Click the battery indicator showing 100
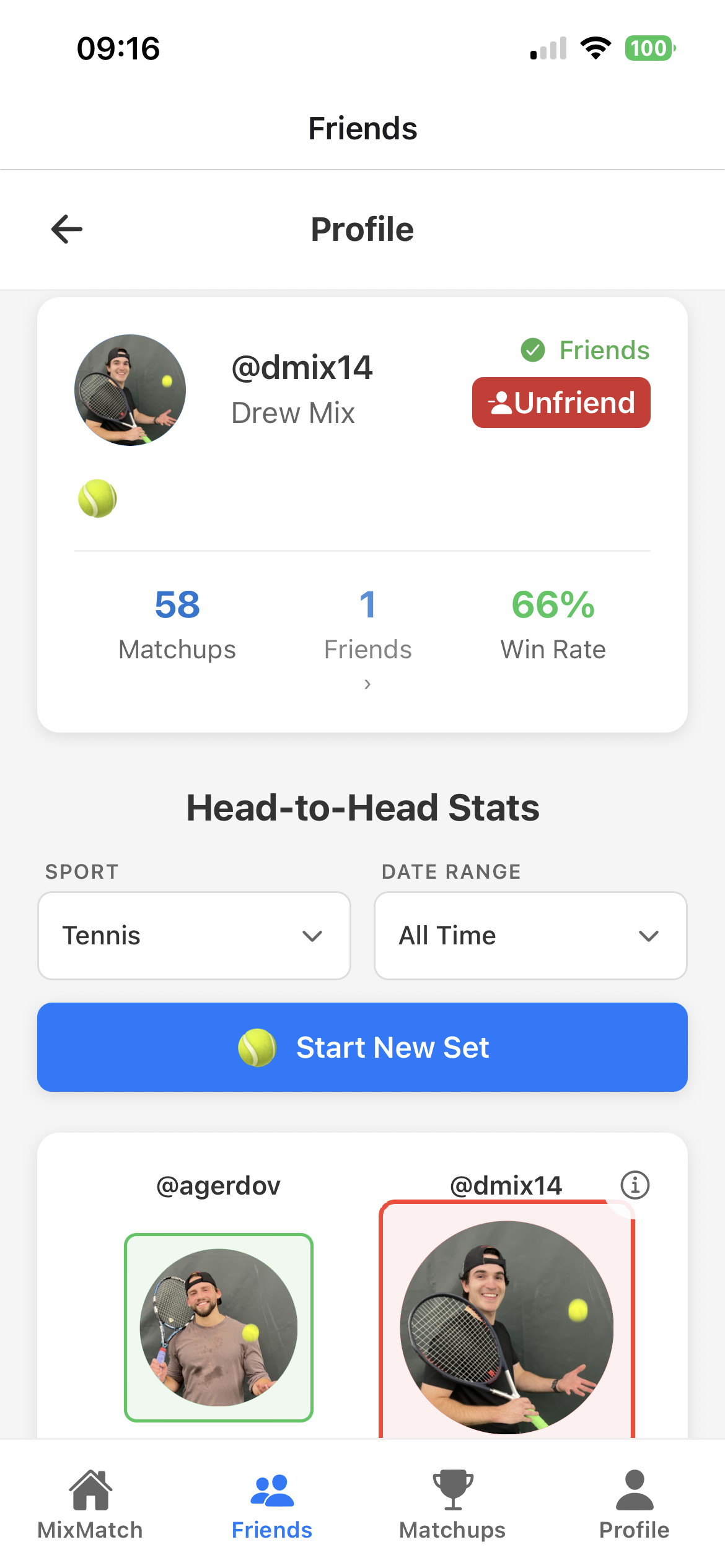The height and width of the screenshot is (1568, 725). point(647,48)
